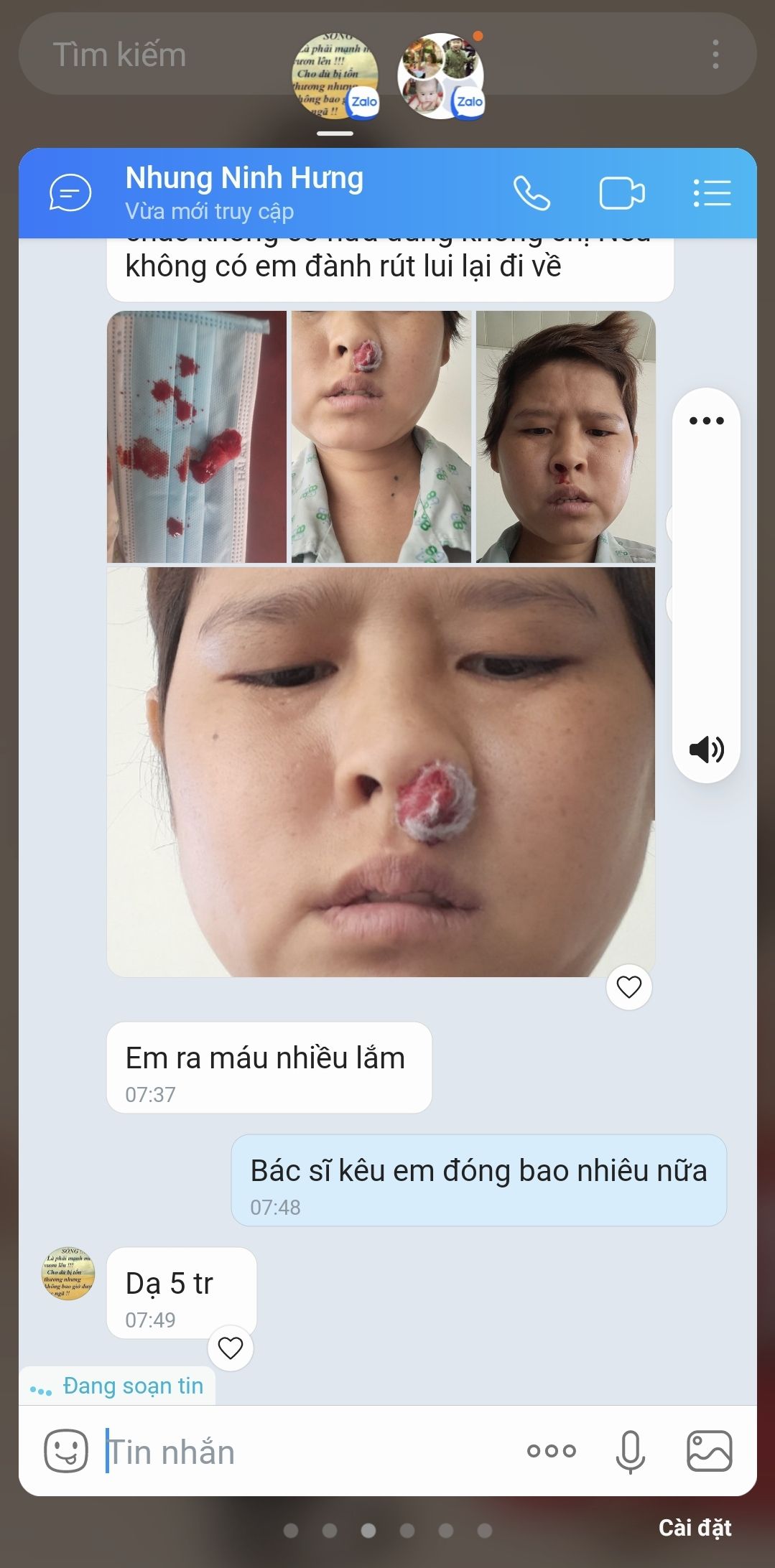
Task: Open the large close-up face photo
Action: point(381,772)
